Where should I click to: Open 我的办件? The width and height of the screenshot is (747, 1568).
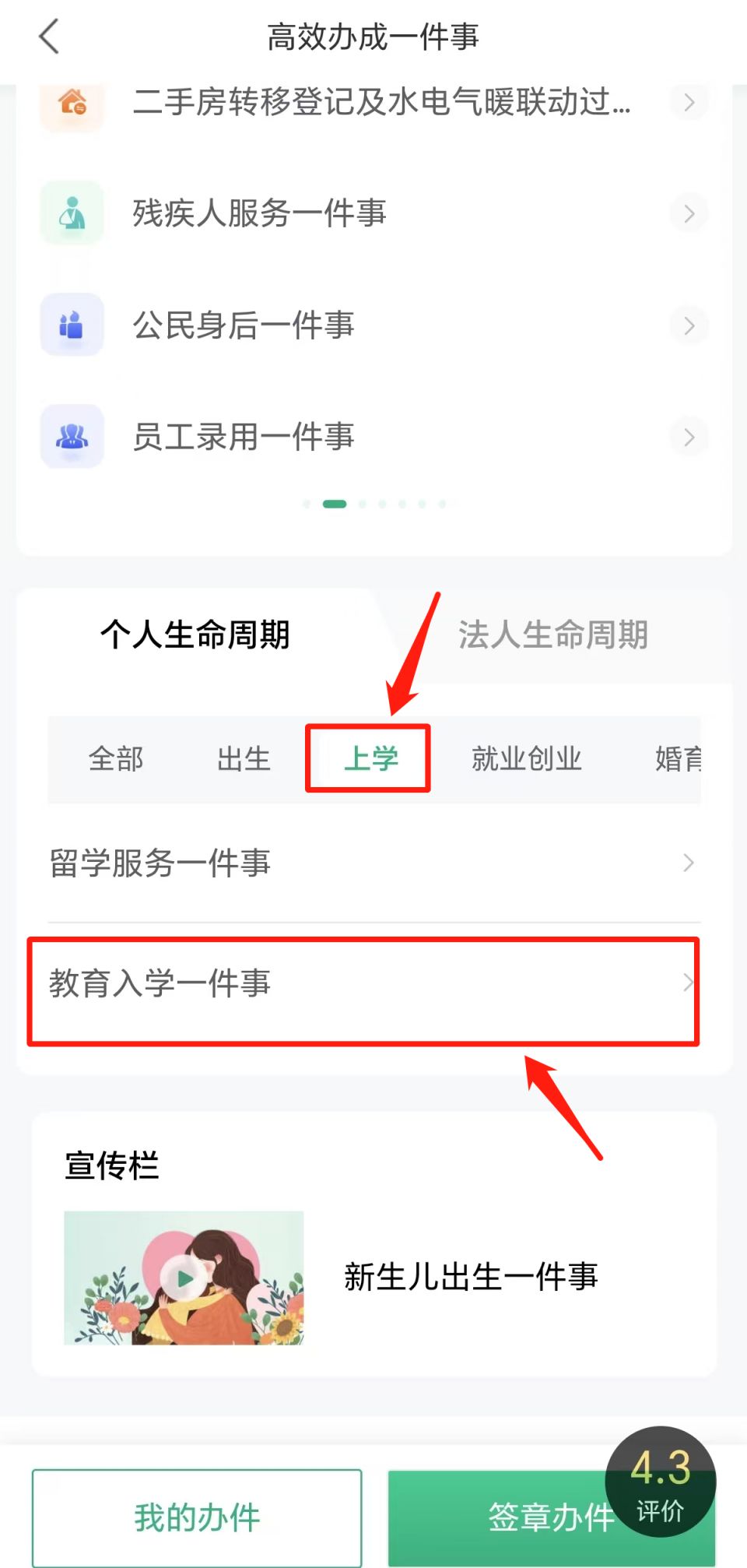tap(197, 1517)
